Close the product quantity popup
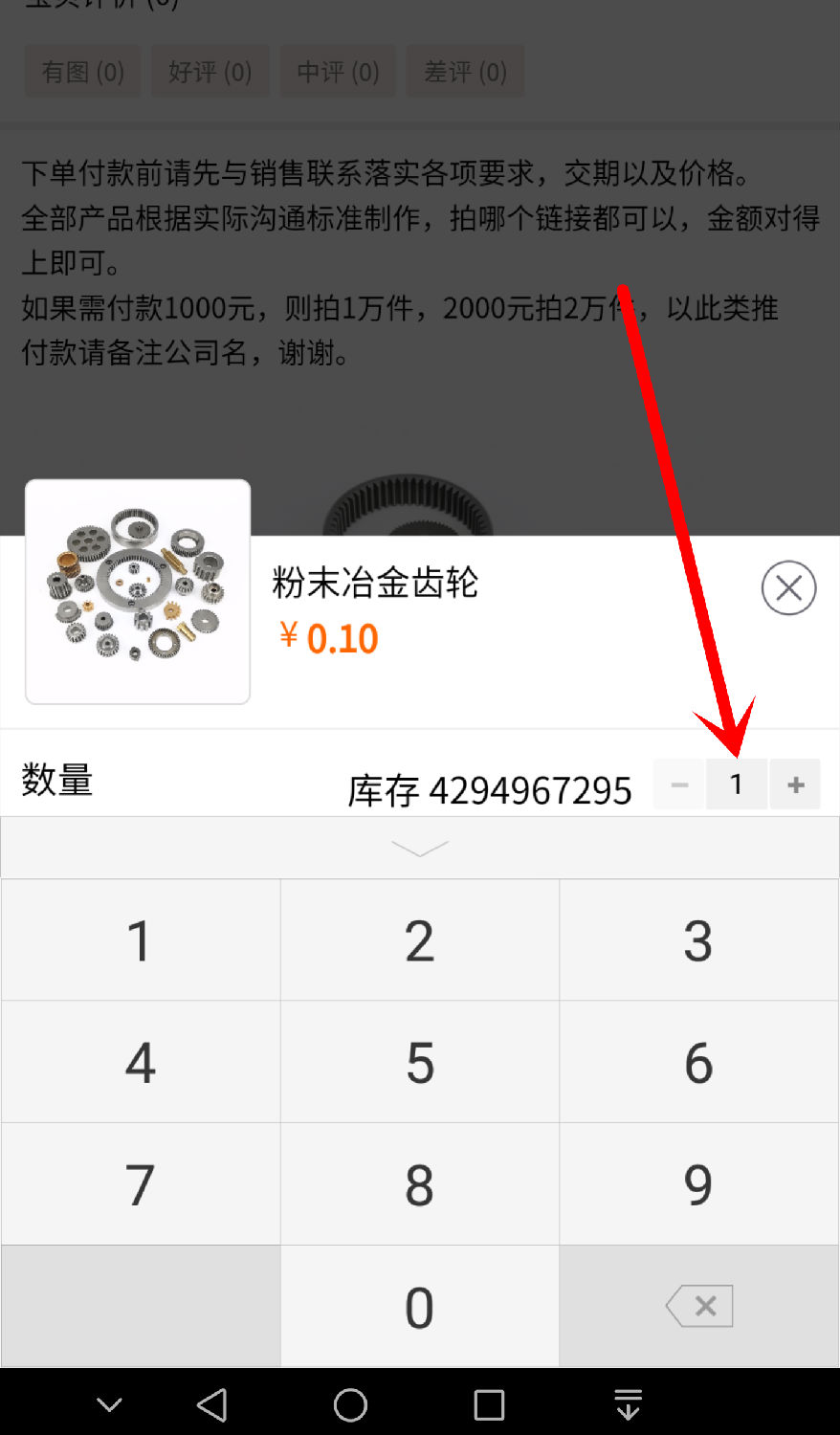The width and height of the screenshot is (840, 1435). pyautogui.click(x=788, y=587)
